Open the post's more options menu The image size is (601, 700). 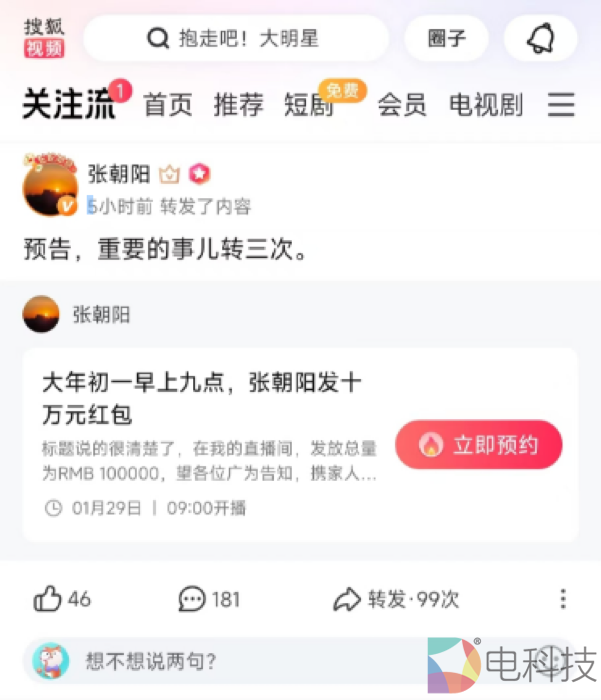coord(563,599)
